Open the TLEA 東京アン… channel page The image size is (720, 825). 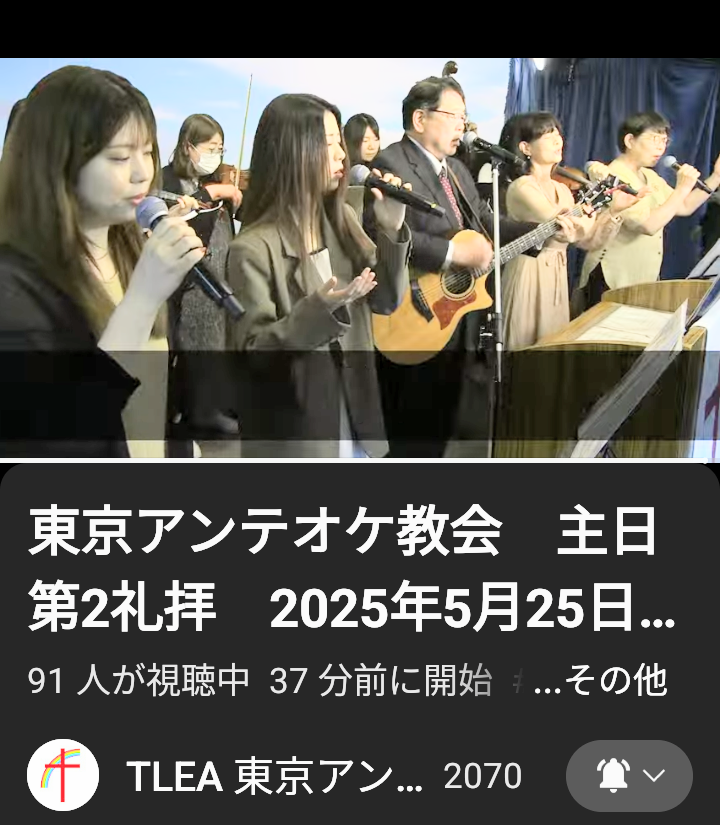click(x=275, y=776)
